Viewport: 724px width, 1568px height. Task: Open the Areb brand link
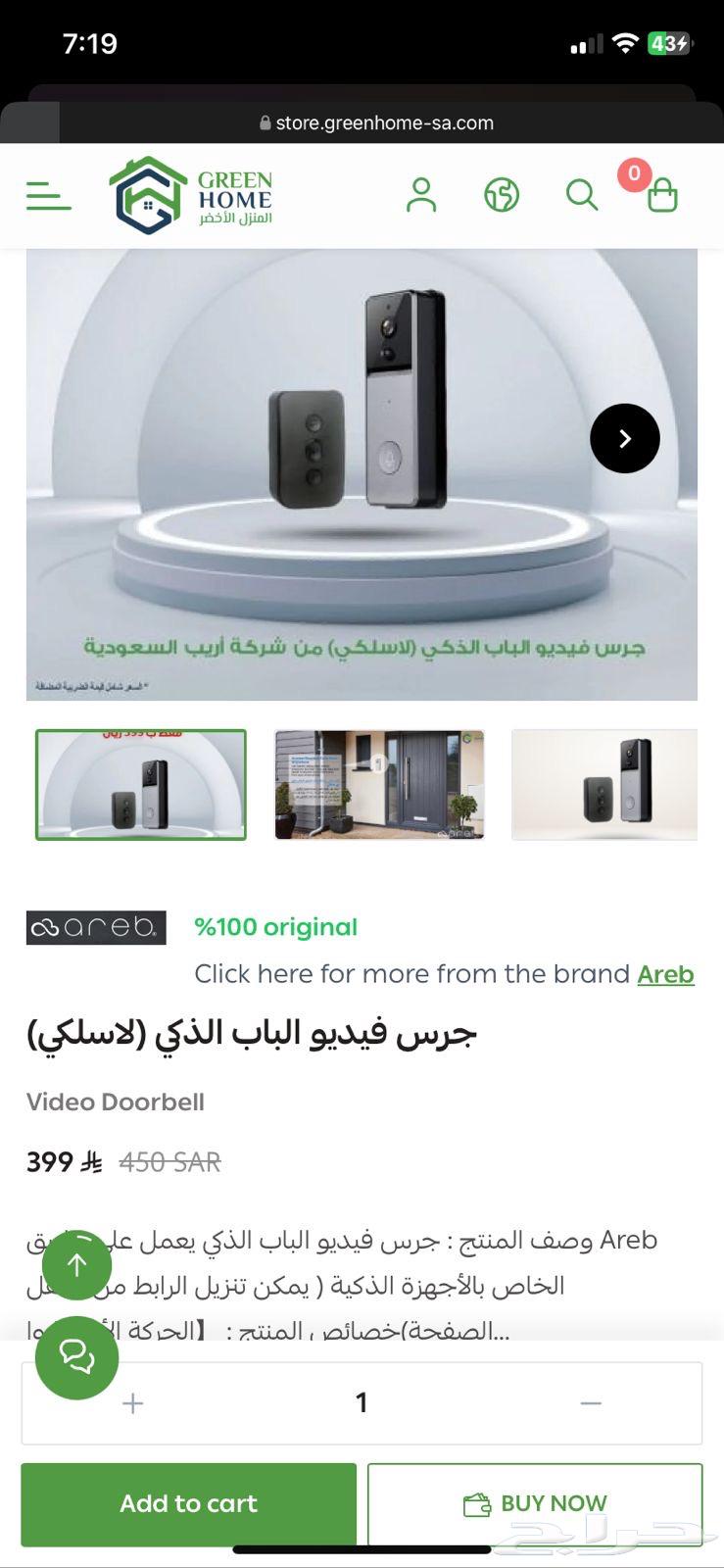tap(665, 974)
